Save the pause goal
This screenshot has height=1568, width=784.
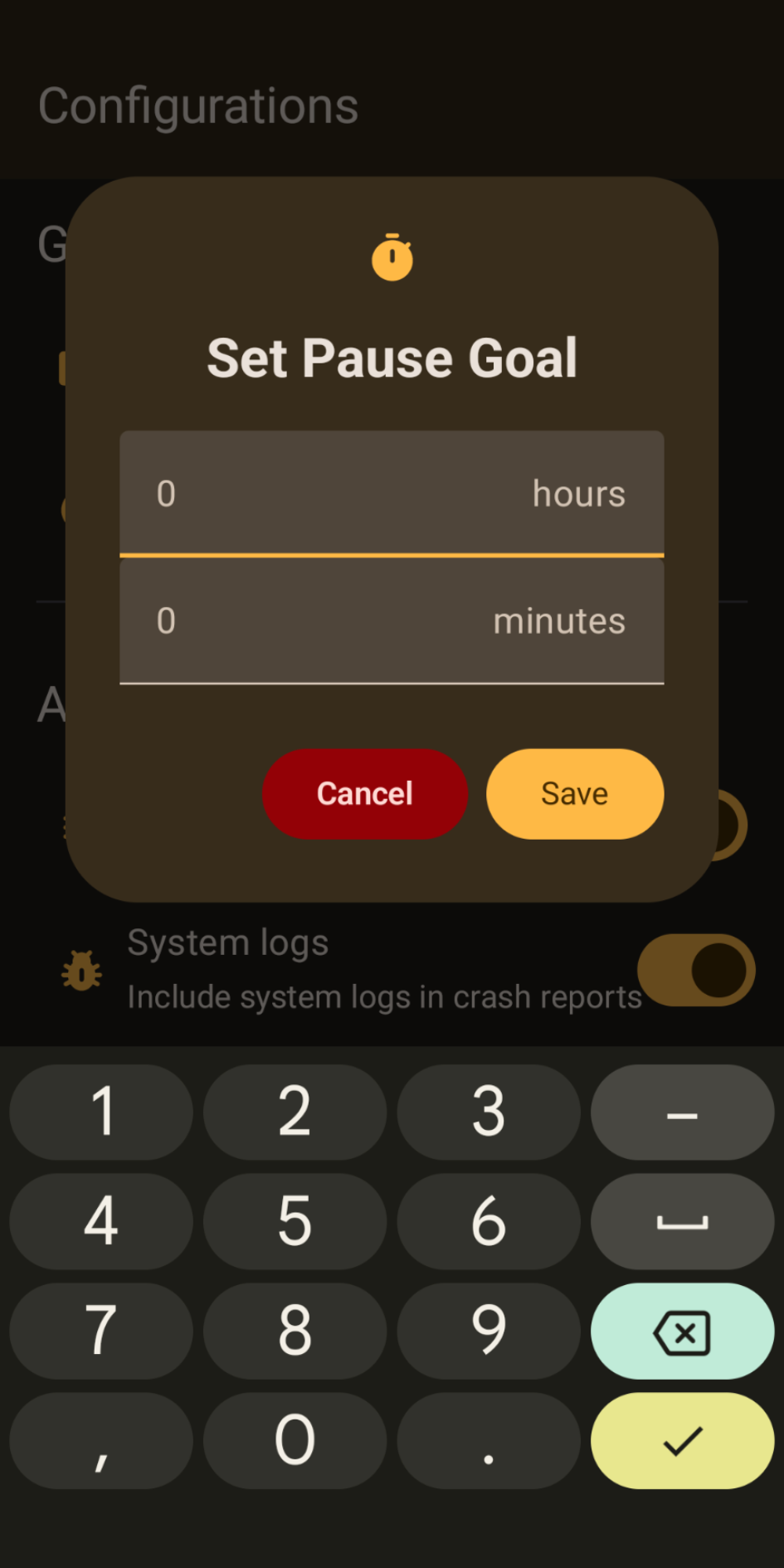click(574, 794)
